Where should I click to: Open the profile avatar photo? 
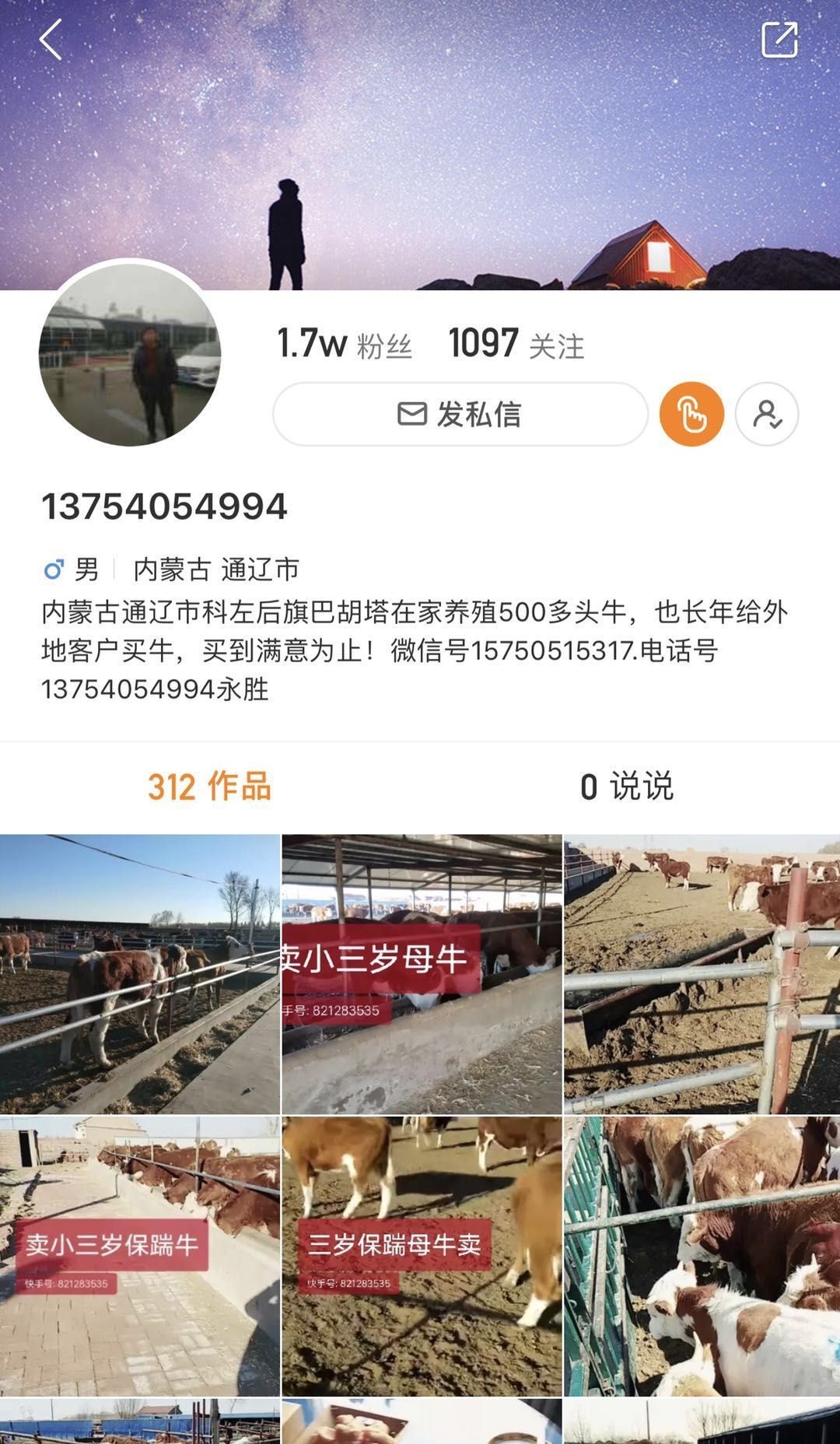pyautogui.click(x=130, y=354)
